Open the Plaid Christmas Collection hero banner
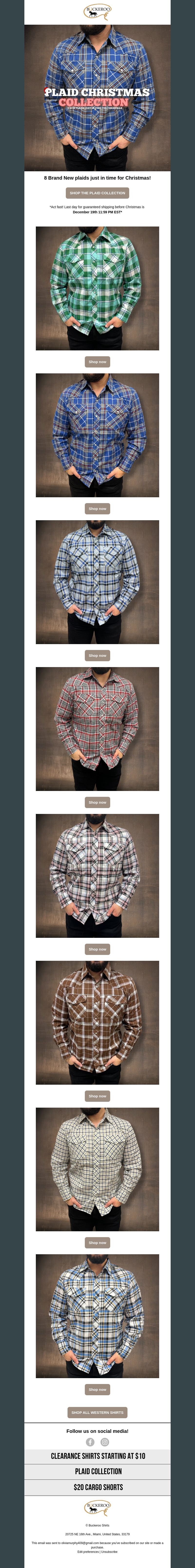Viewport: 195px width, 1568px height. (97, 97)
